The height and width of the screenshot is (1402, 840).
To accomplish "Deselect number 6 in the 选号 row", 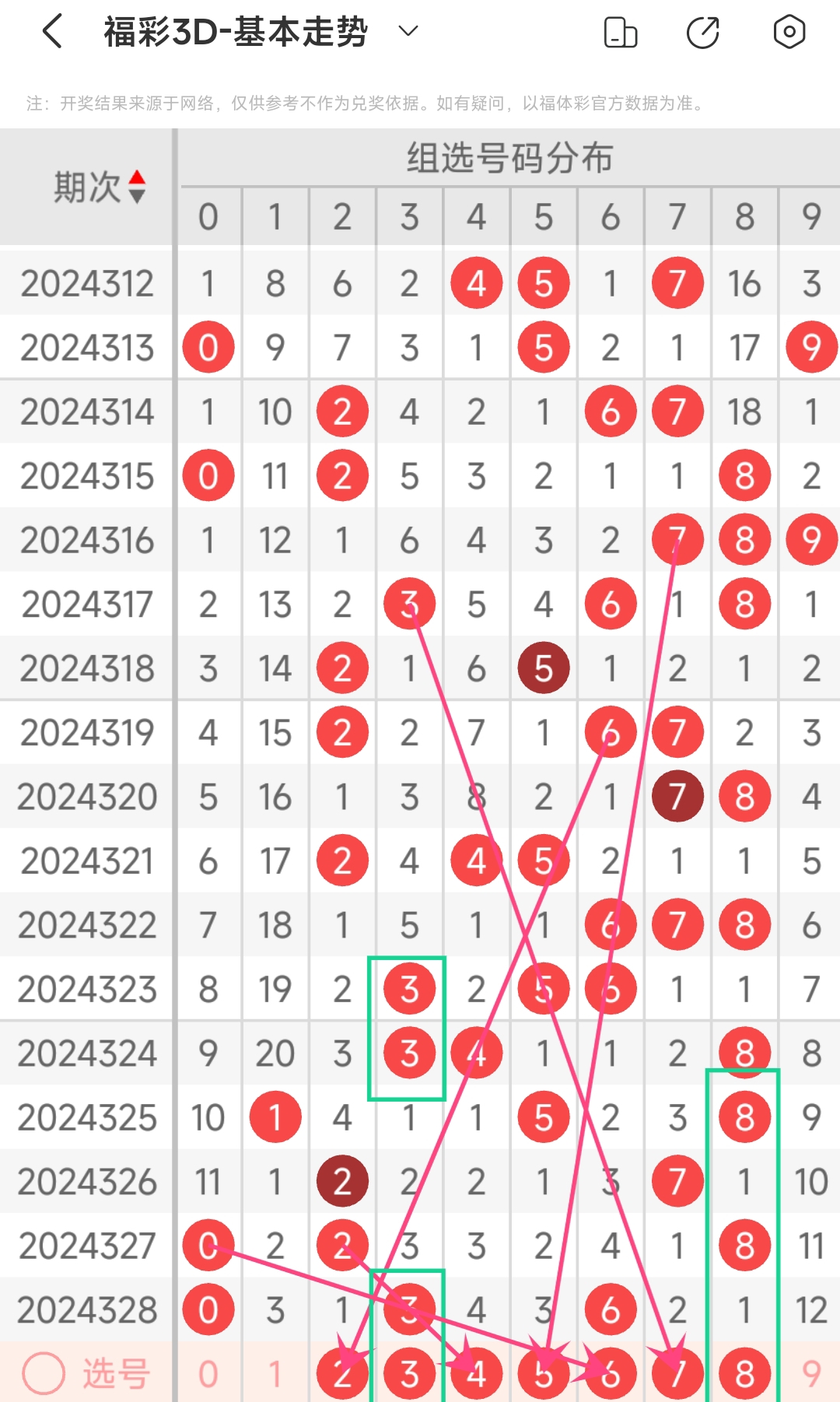I will 611,1374.
